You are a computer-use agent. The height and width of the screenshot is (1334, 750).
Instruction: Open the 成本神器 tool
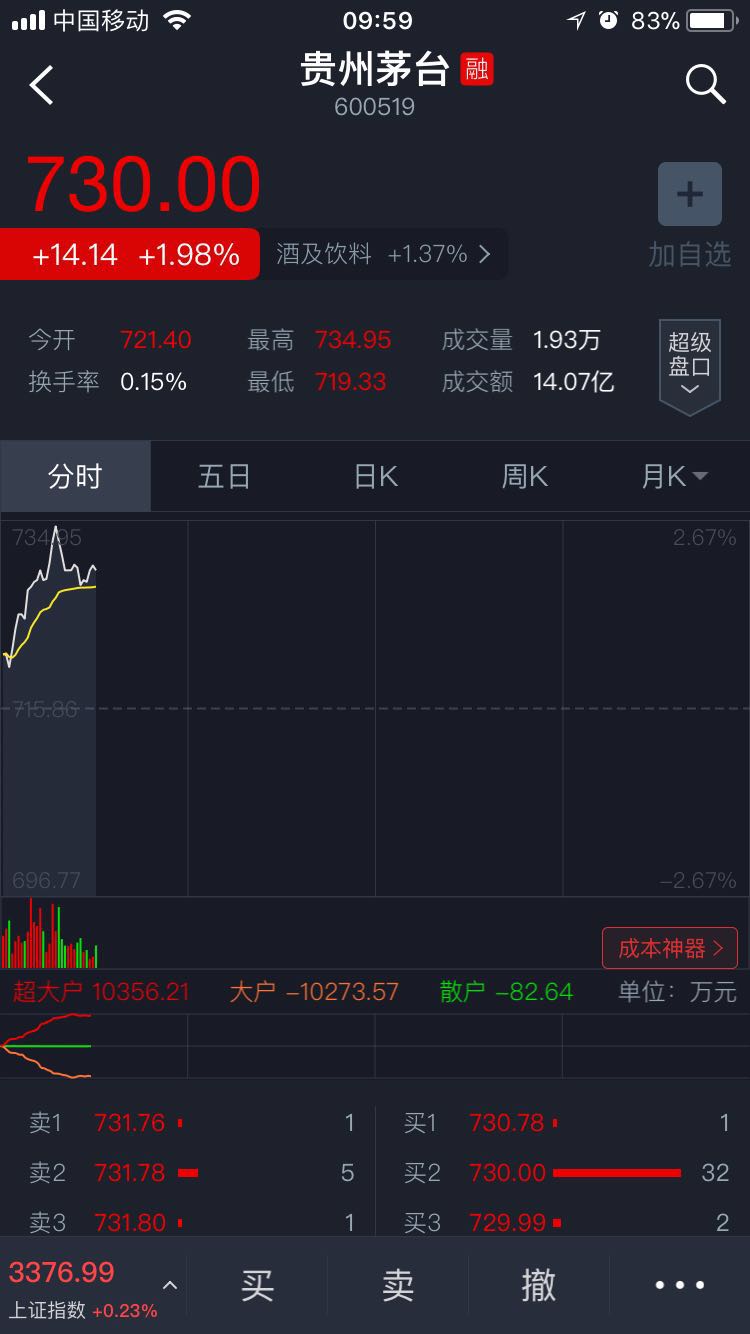pyautogui.click(x=670, y=948)
